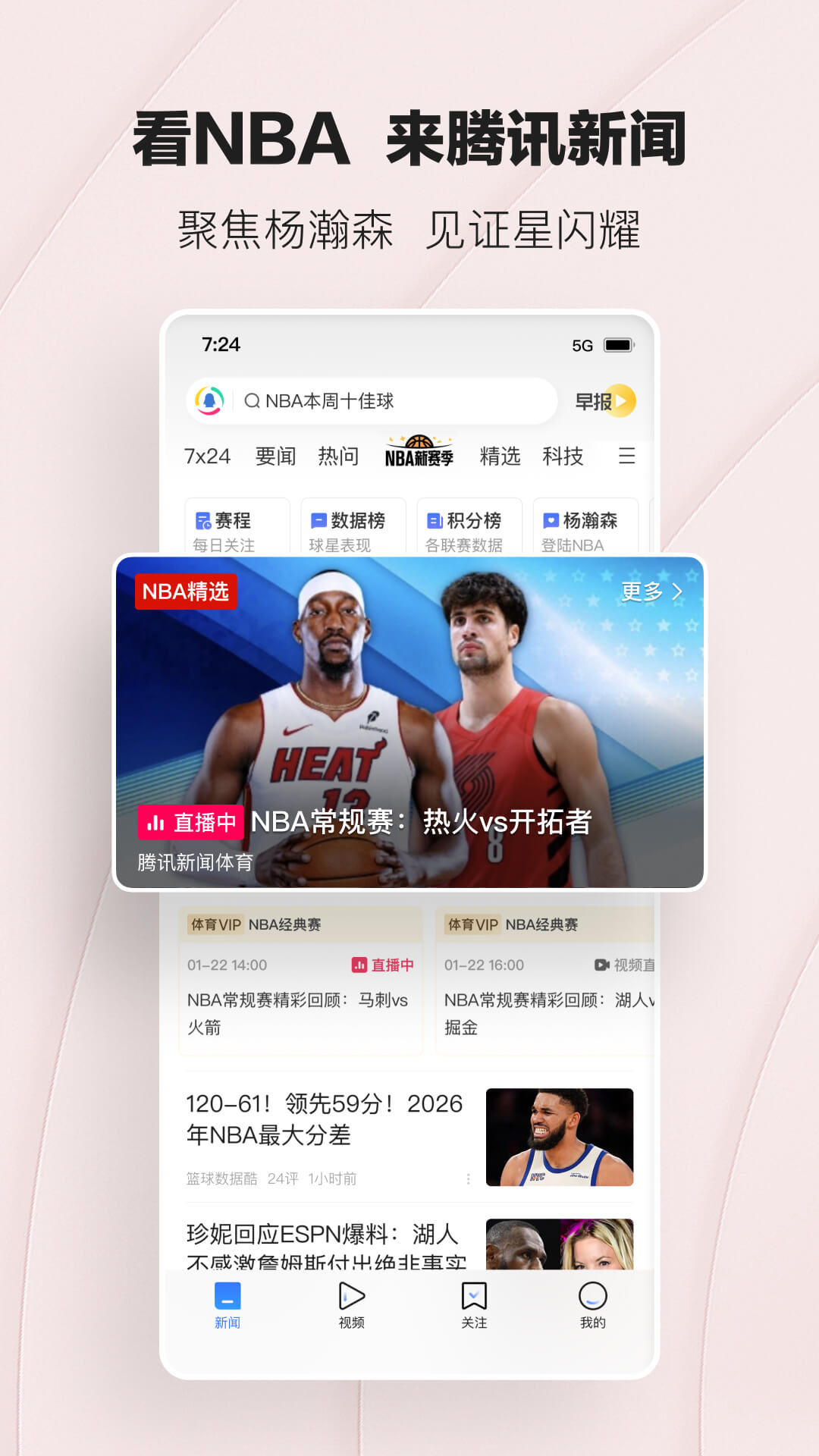This screenshot has height=1456, width=819.
Task: Switch to the 科技 channel tab
Action: coord(564,456)
